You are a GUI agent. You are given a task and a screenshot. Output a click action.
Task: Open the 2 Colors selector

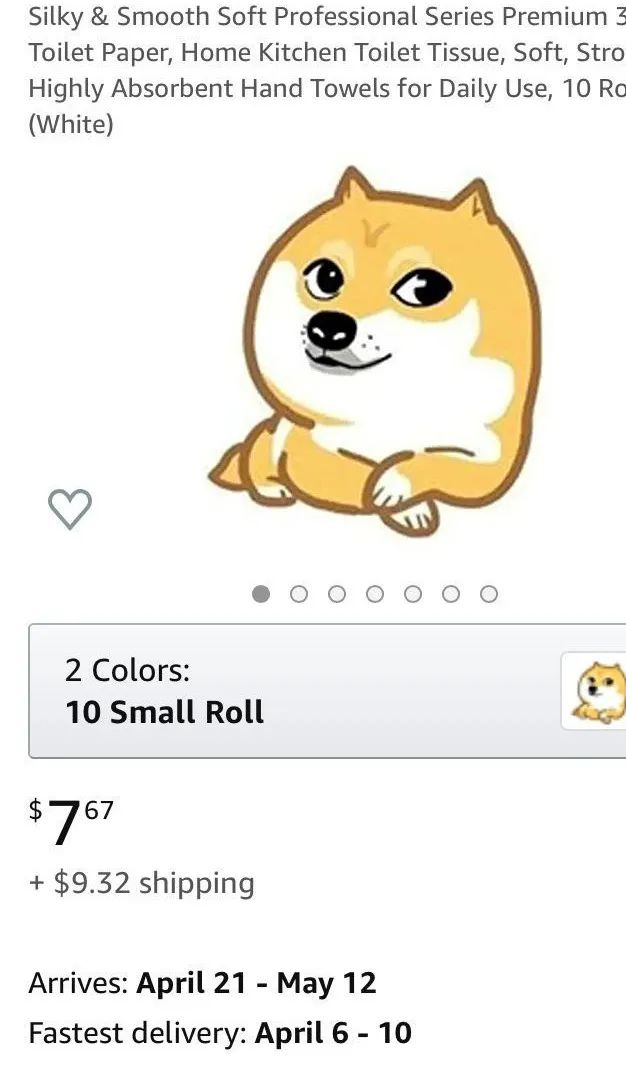tap(290, 691)
